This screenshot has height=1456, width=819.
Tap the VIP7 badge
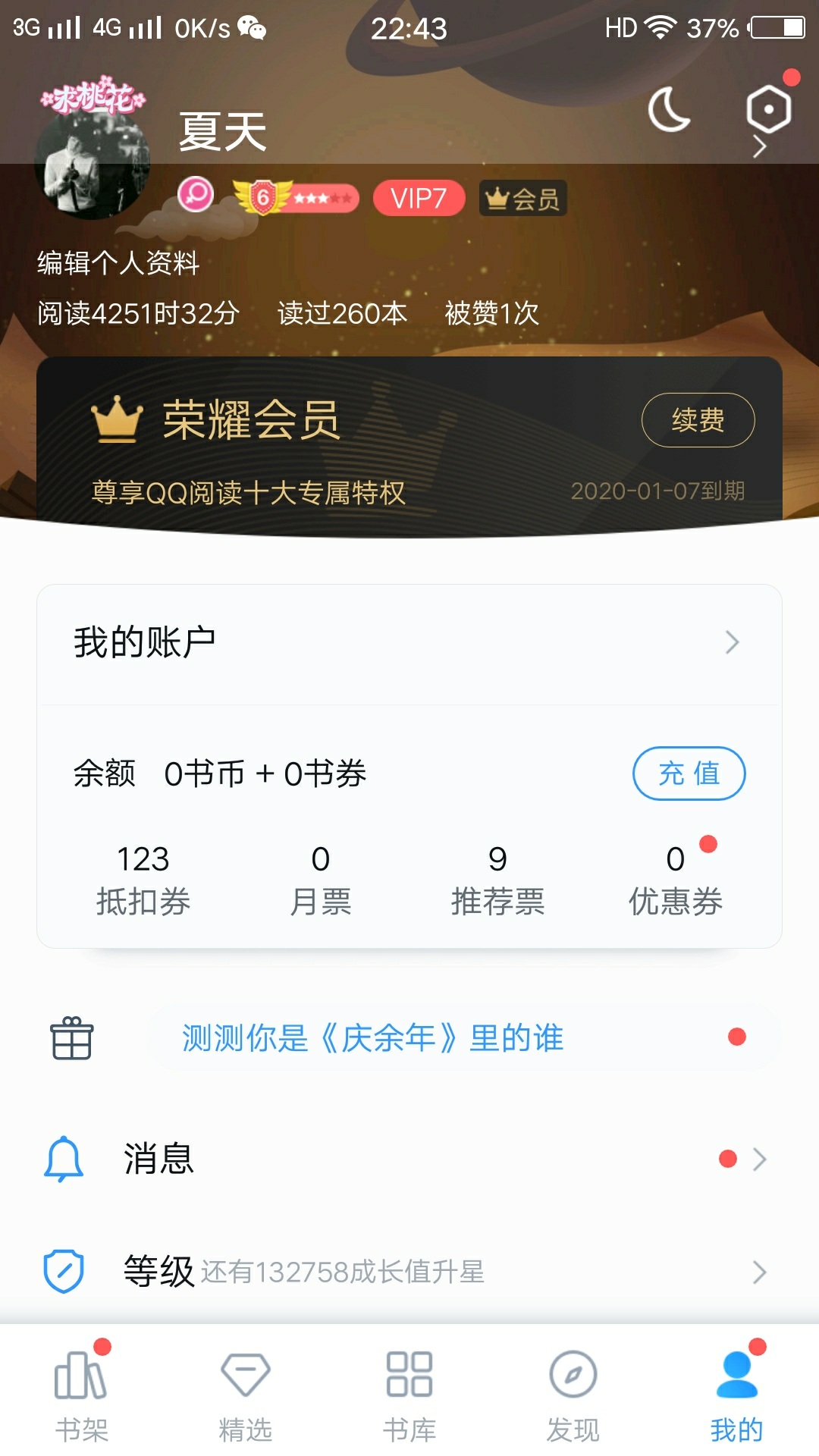[x=419, y=199]
